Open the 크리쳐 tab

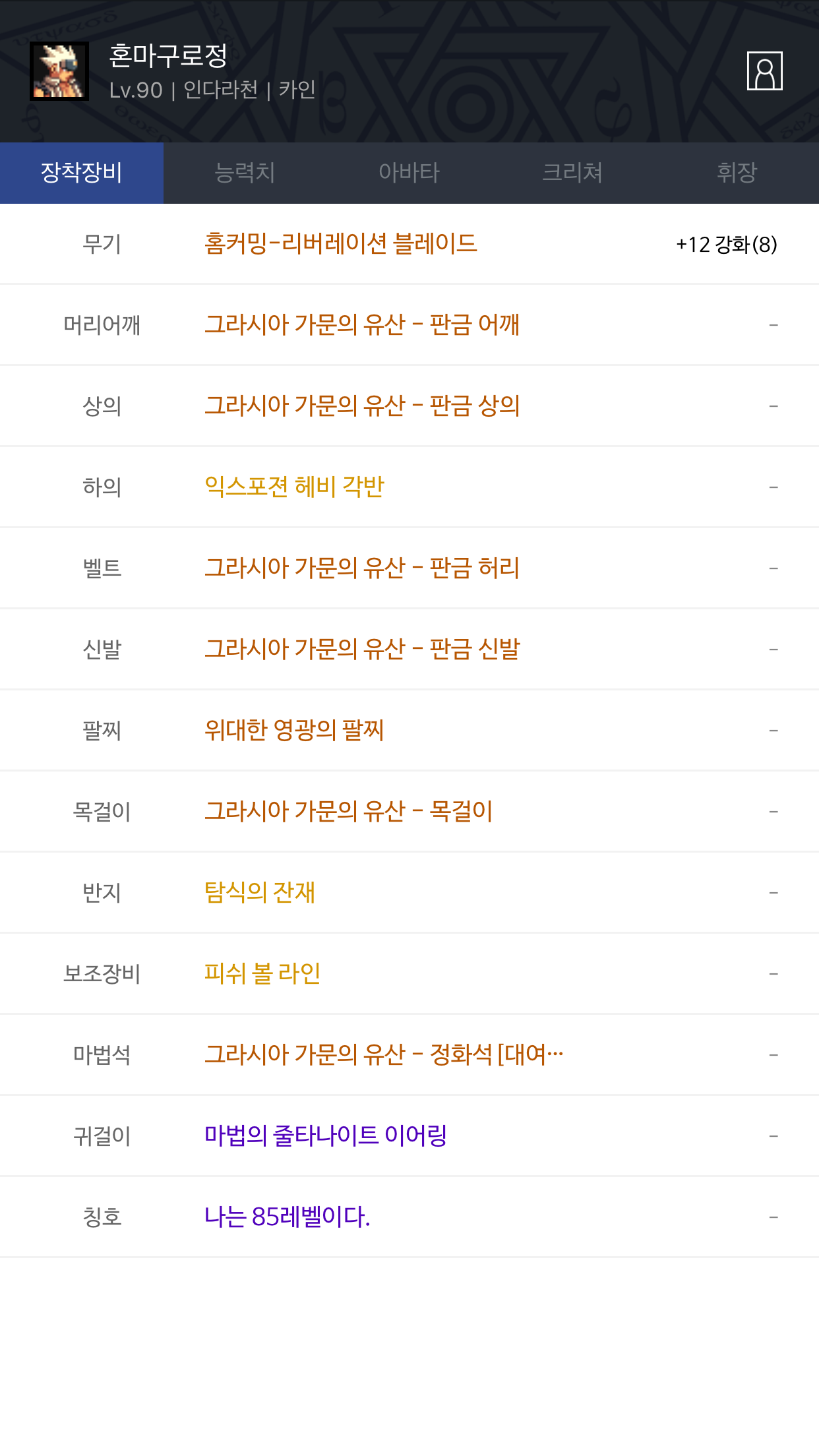point(572,173)
